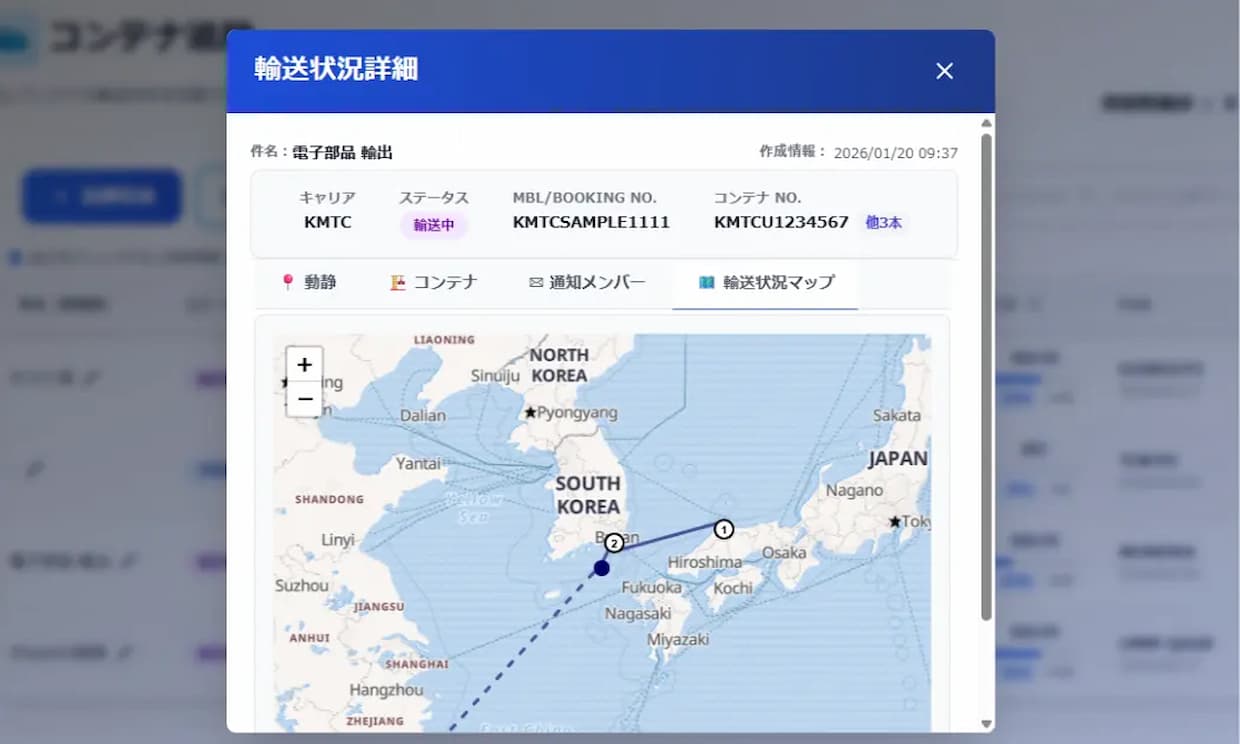Tap route waypoint marker 2 near Busan
1240x744 pixels.
pos(614,543)
